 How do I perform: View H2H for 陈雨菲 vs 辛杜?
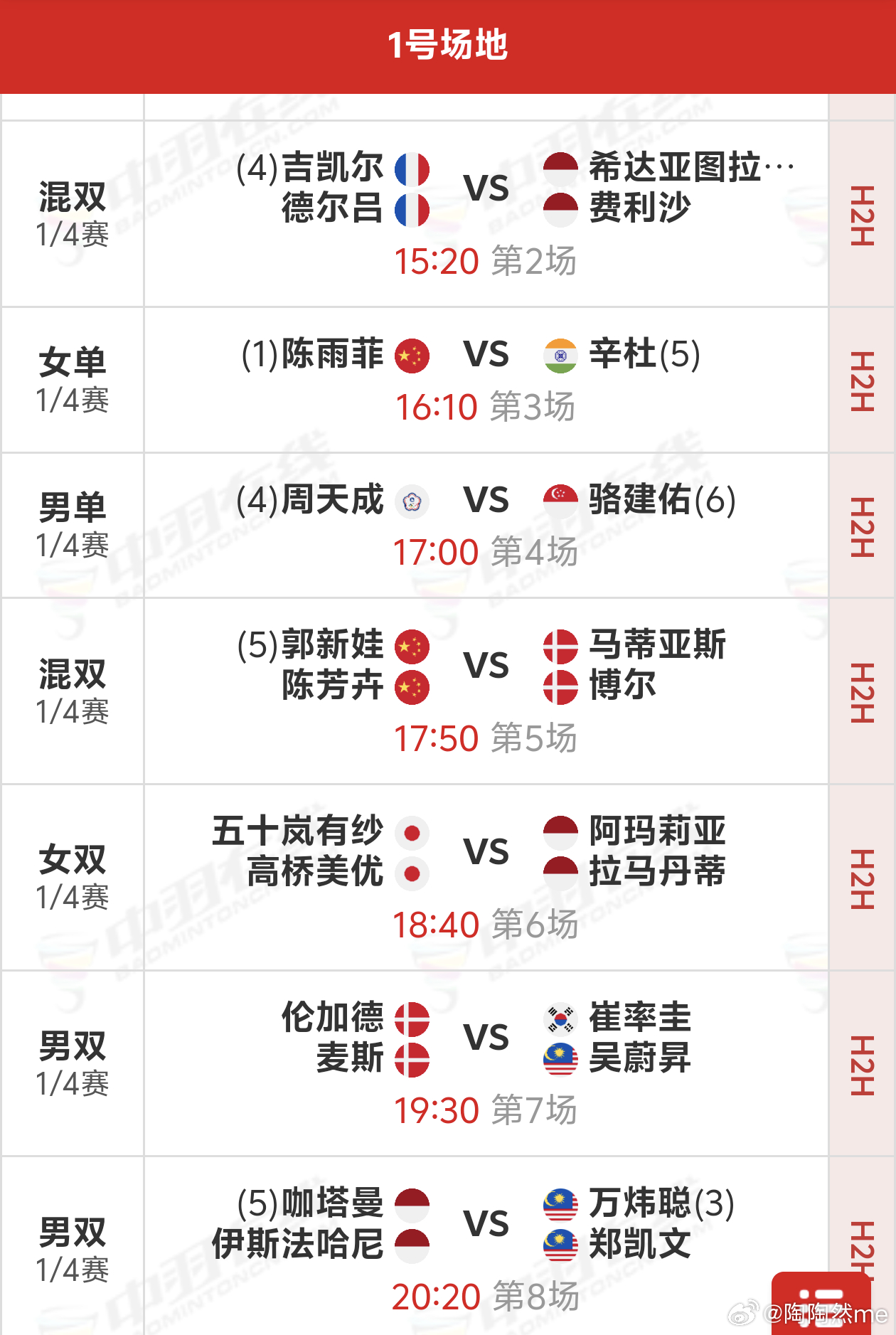coord(862,381)
